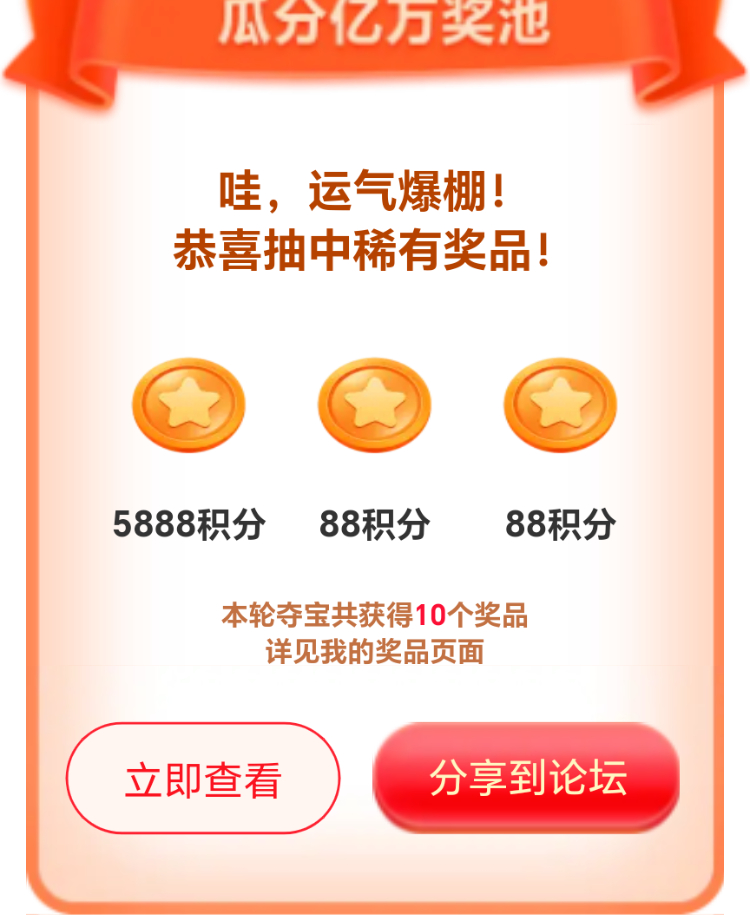
Task: Share result via 分享到论坛 button
Action: (x=526, y=776)
